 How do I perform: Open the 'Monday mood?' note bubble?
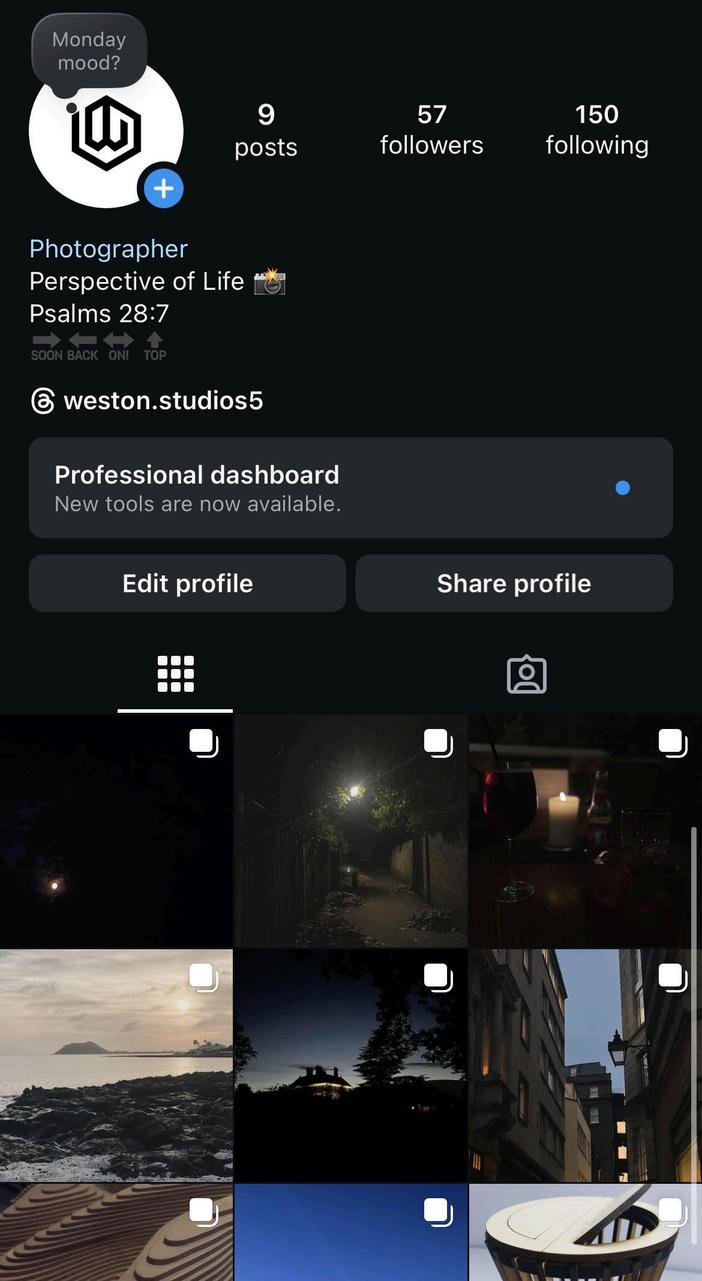click(x=89, y=51)
